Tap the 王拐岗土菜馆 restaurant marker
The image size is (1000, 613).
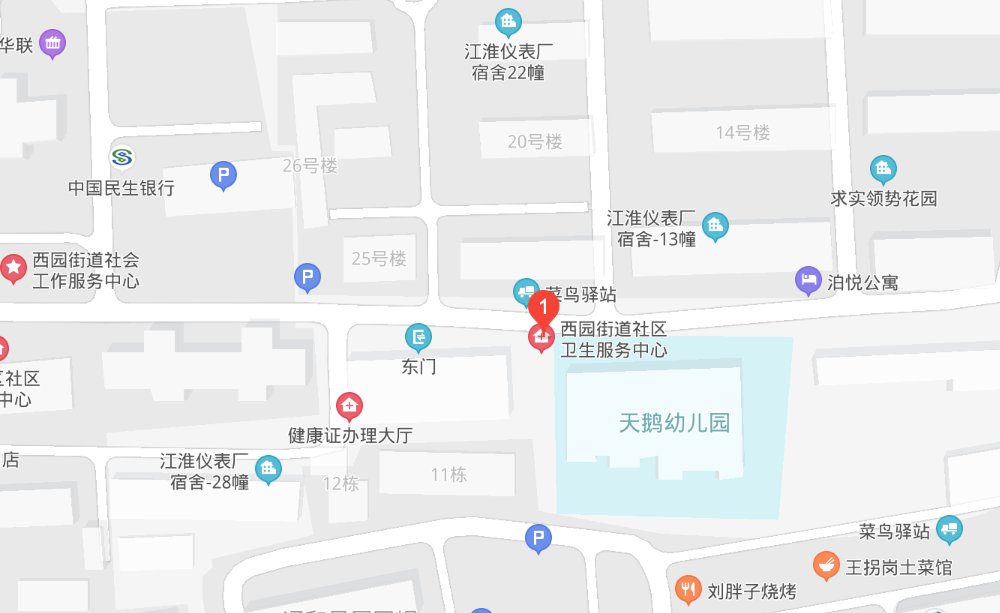pos(826,567)
